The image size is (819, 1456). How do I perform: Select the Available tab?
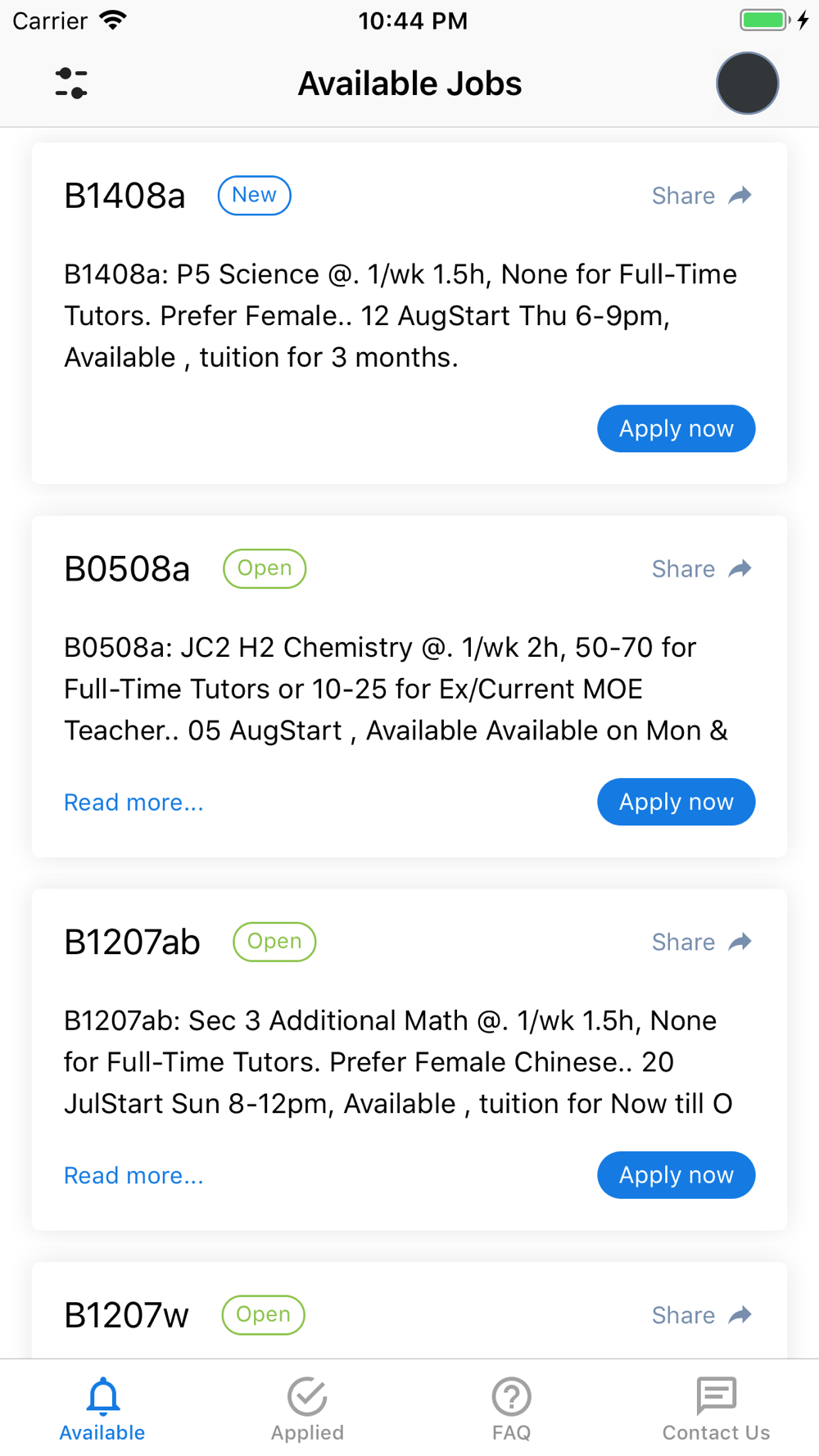102,1409
